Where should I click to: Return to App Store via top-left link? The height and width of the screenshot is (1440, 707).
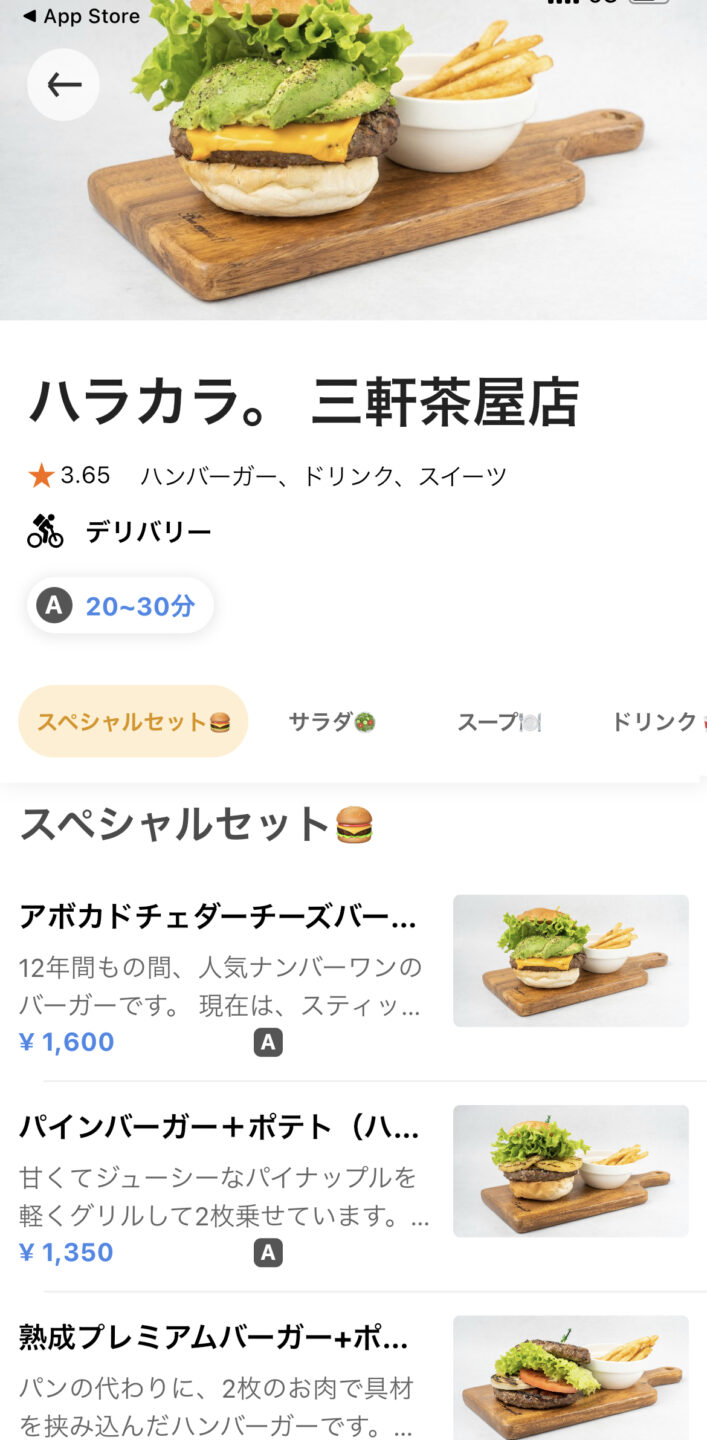[81, 16]
